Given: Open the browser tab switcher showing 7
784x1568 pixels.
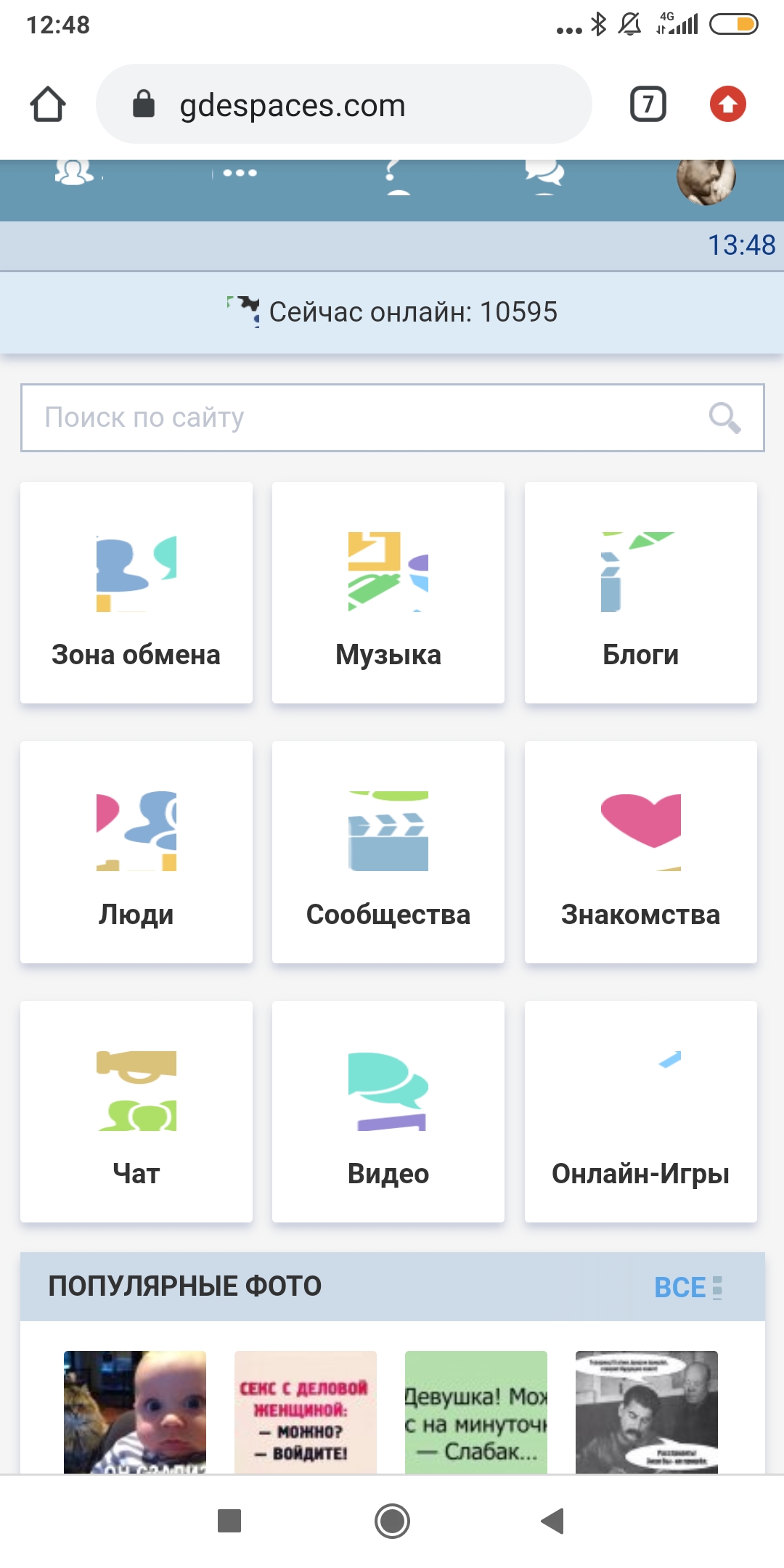Looking at the screenshot, I should coord(648,104).
